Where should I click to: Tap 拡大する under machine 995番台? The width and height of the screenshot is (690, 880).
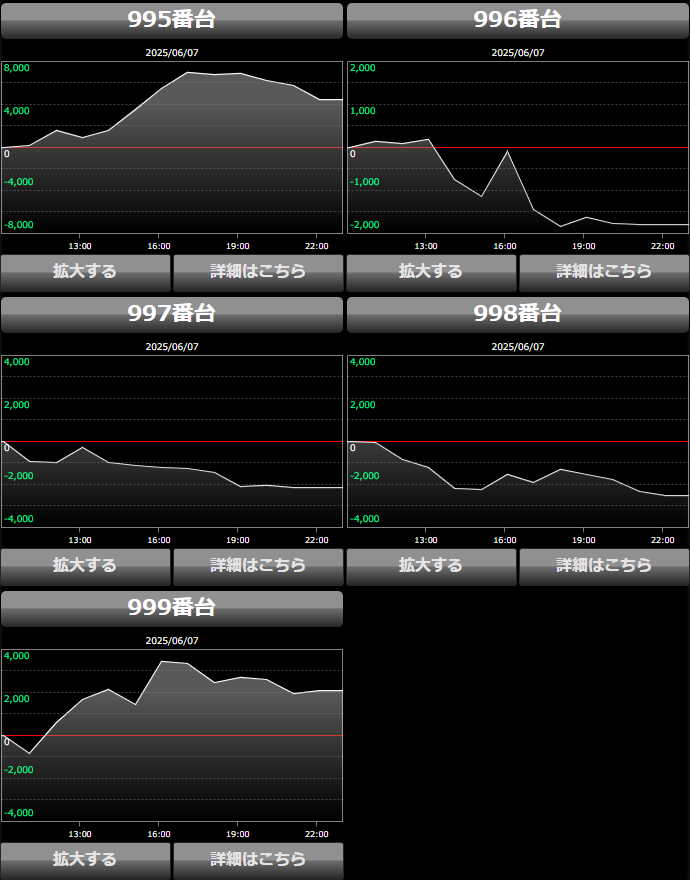click(85, 271)
